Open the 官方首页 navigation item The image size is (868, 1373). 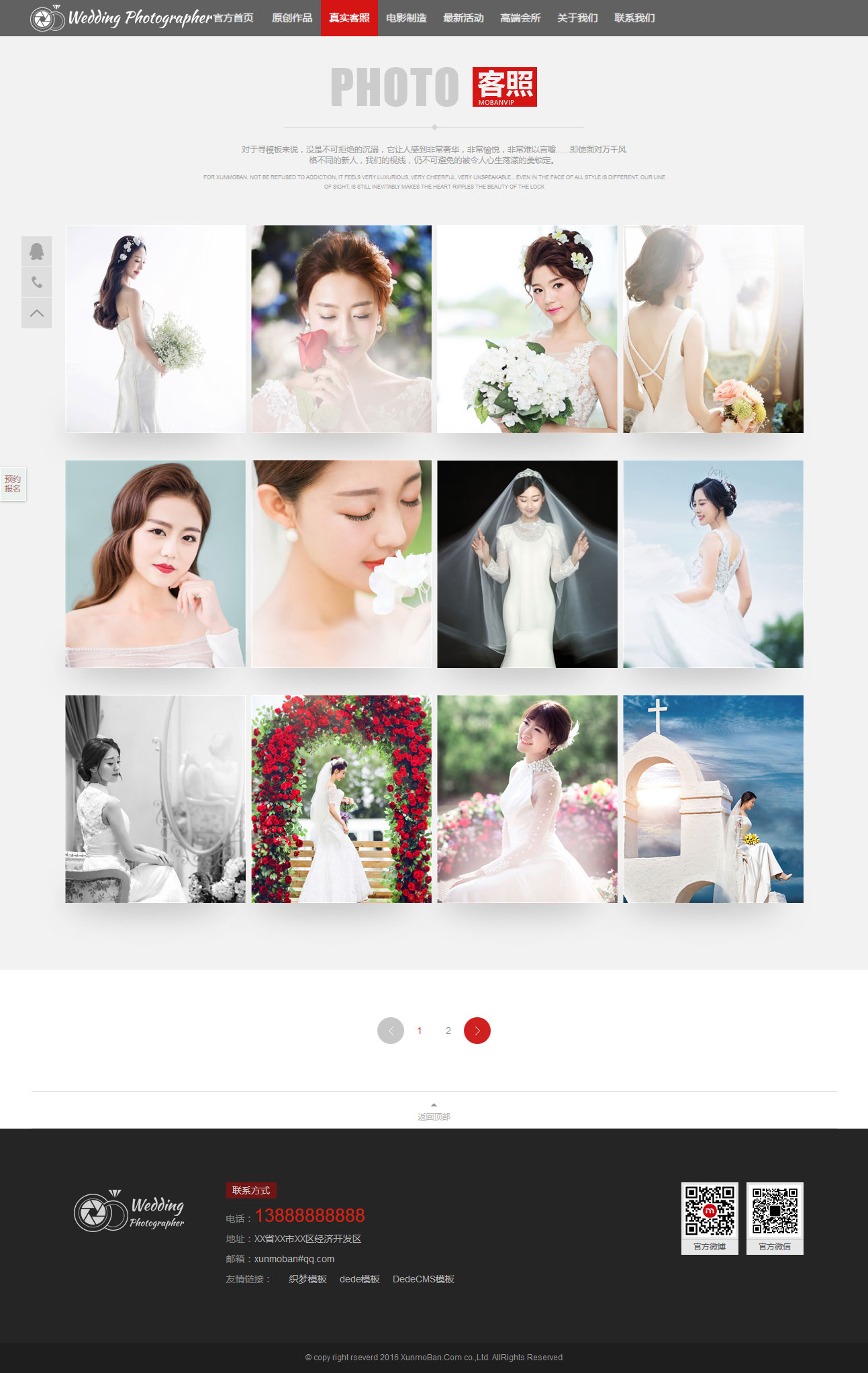click(x=234, y=18)
